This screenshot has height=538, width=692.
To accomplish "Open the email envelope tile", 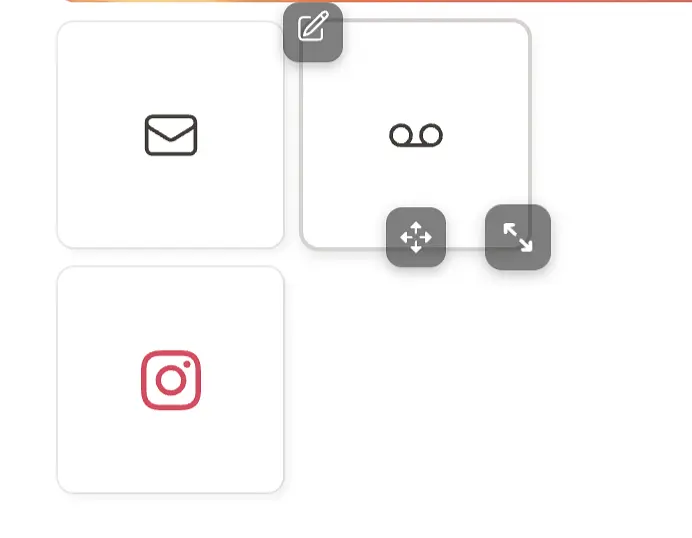I will tap(170, 135).
